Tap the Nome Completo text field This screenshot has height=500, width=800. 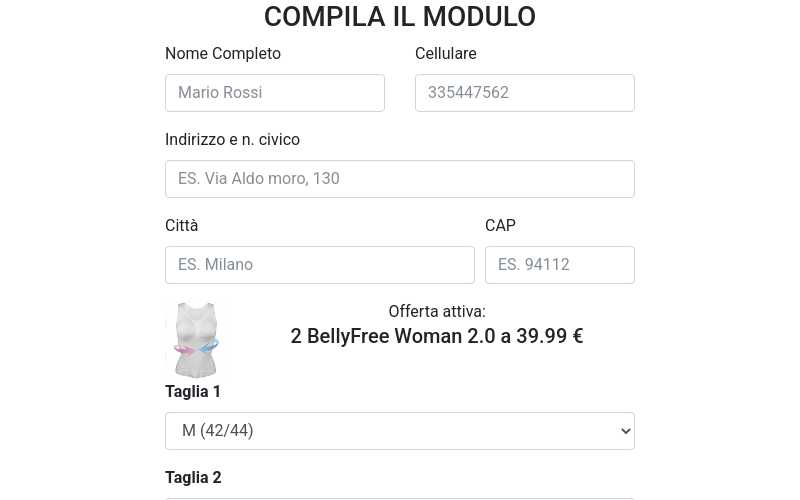[275, 93]
